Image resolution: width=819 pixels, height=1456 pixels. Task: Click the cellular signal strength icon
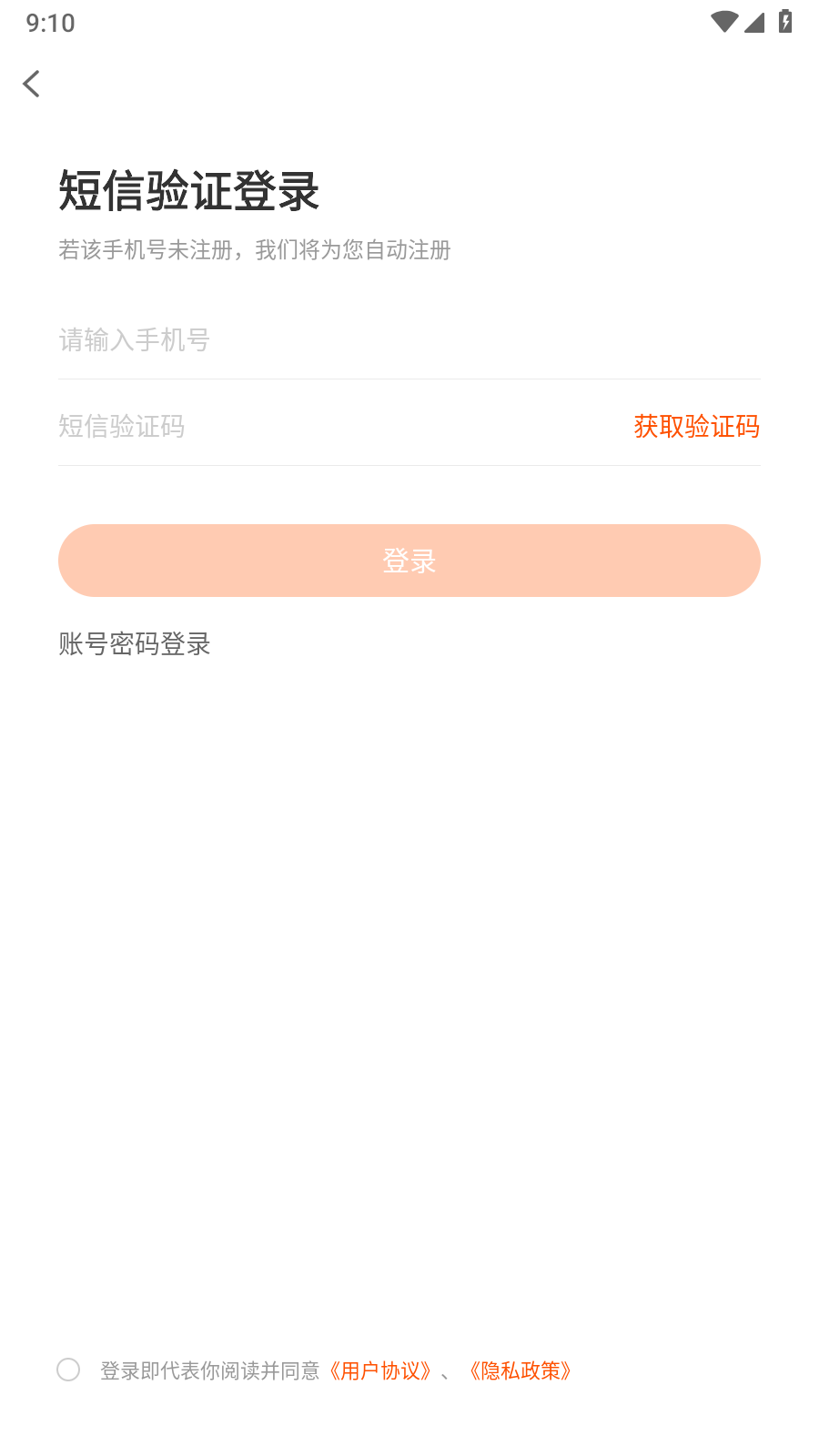(754, 23)
